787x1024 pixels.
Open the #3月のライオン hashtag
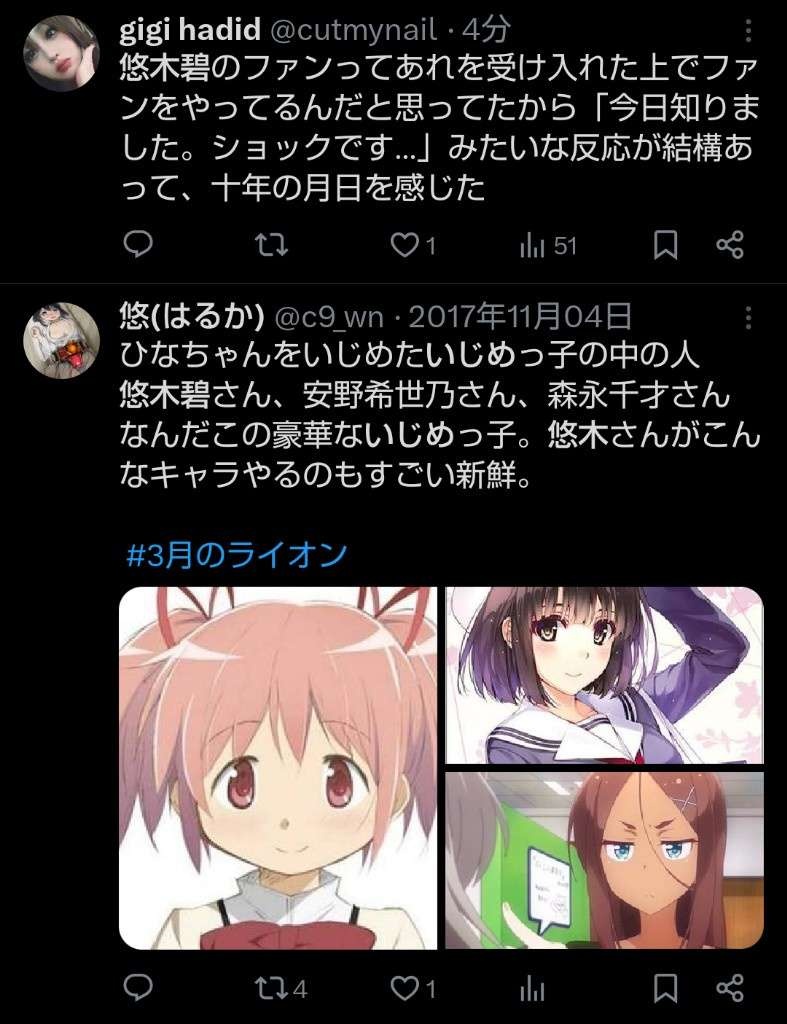point(237,555)
